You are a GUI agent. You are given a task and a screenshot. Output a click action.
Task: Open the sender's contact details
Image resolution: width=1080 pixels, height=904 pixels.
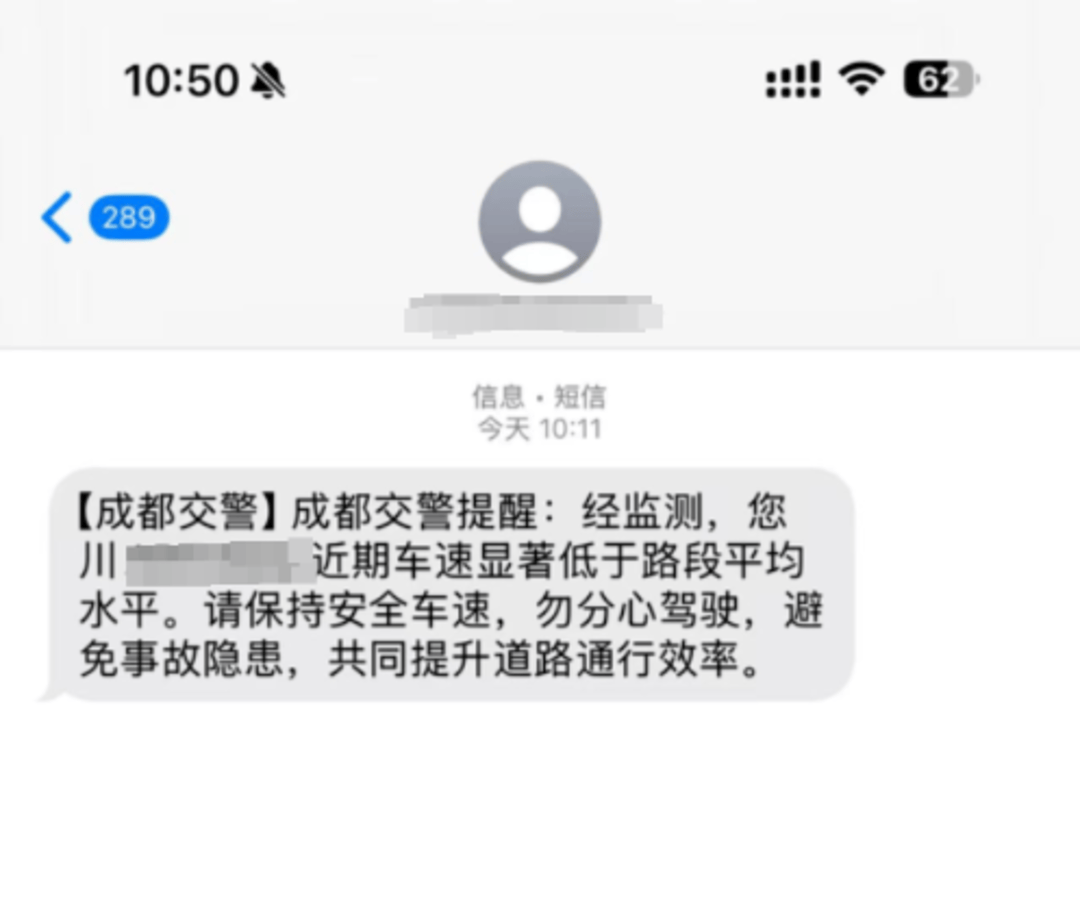click(539, 222)
